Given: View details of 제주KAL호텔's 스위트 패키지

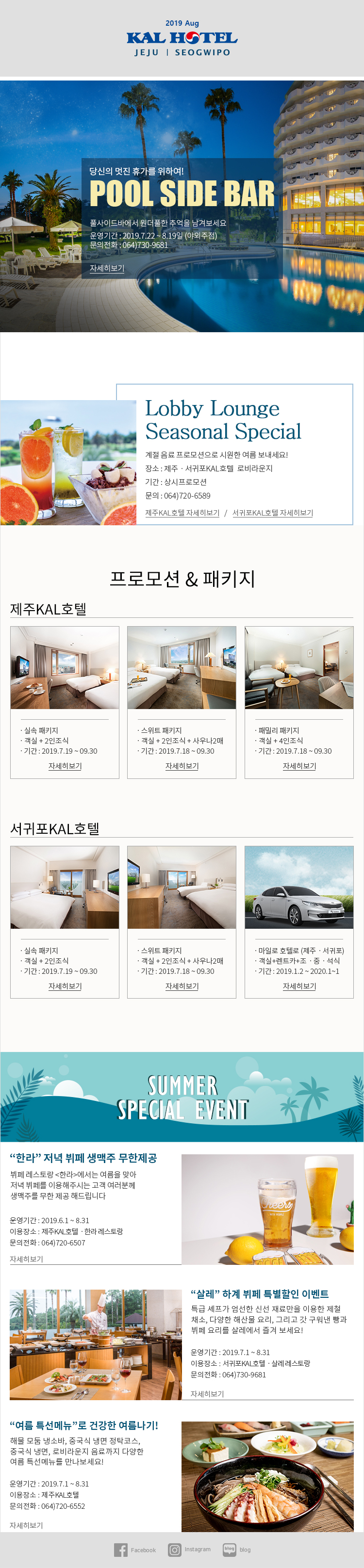Looking at the screenshot, I should 182,766.
